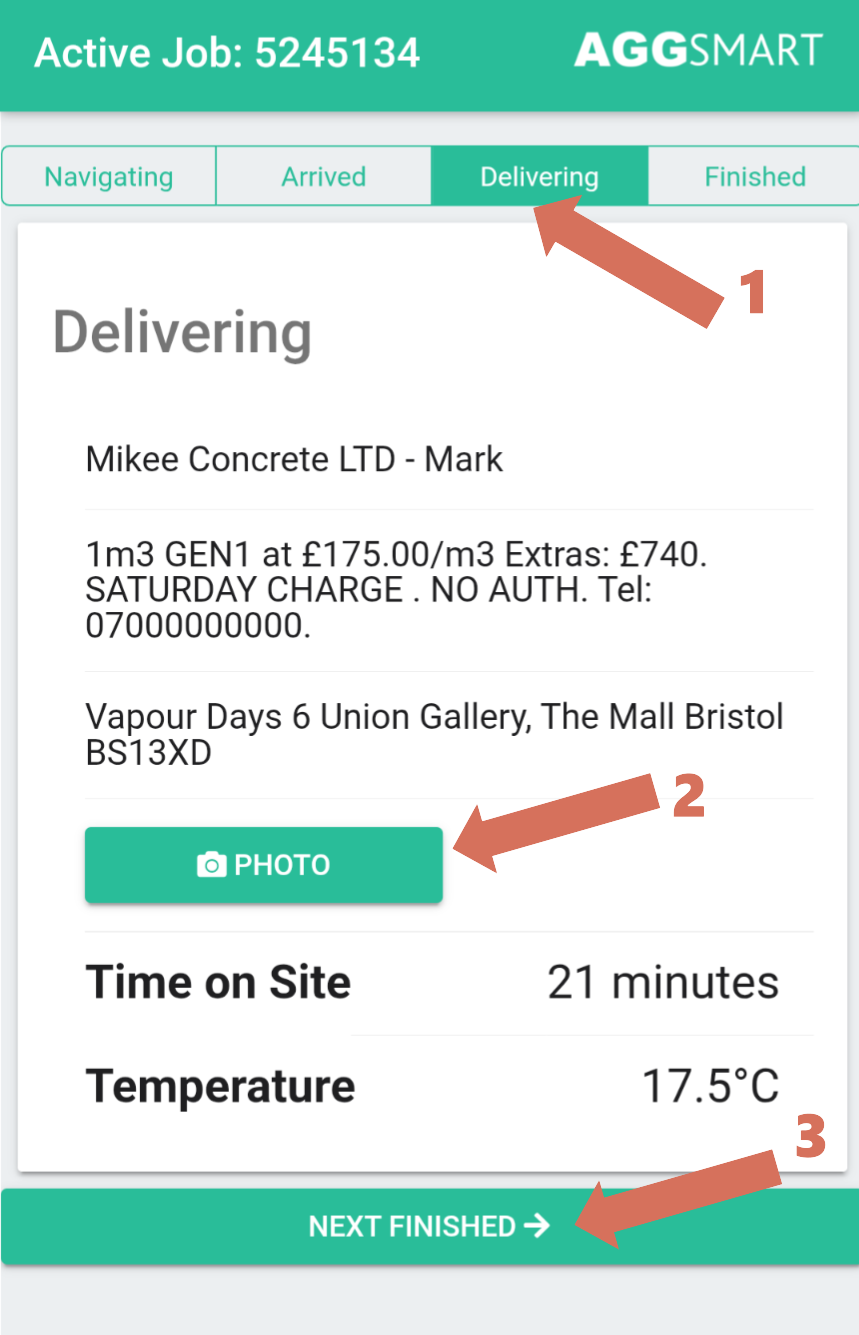The width and height of the screenshot is (859, 1335).
Task: Take a delivery photo with the Photo button
Action: 263,865
